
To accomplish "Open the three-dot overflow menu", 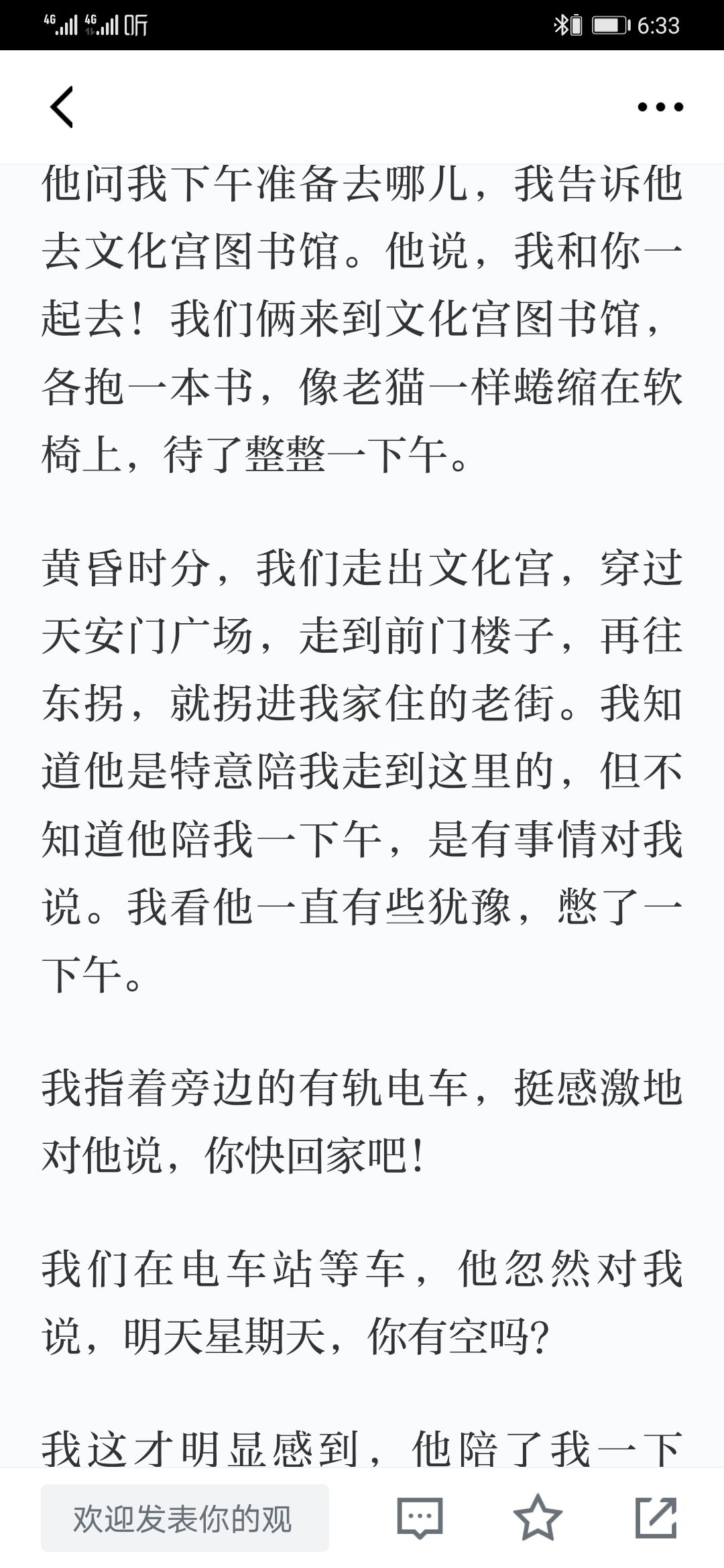I will [x=660, y=107].
